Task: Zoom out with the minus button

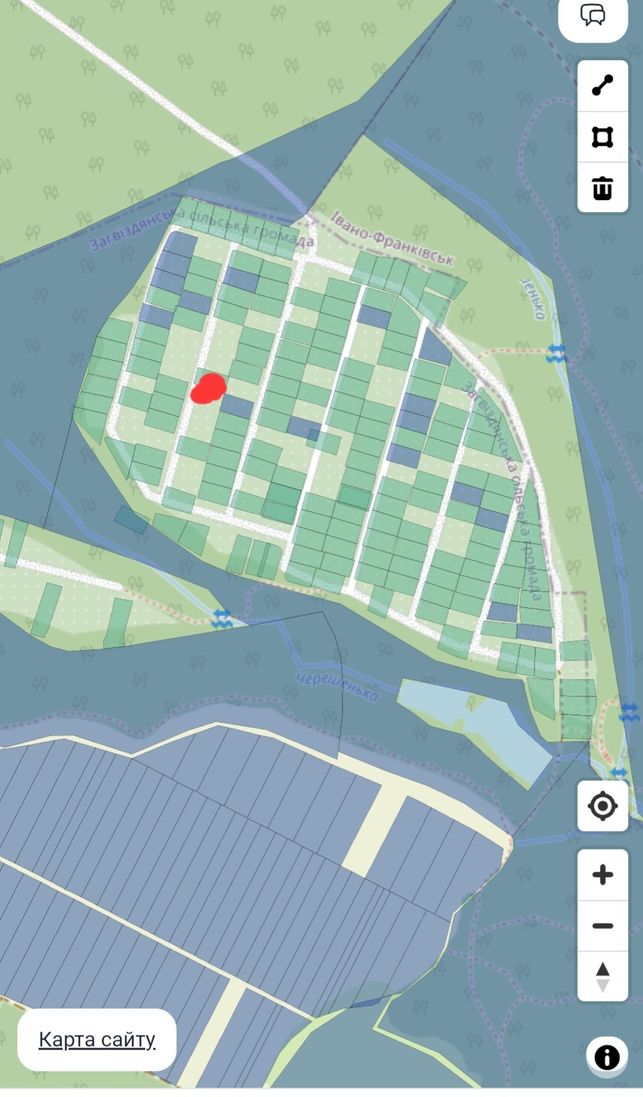Action: pos(602,926)
